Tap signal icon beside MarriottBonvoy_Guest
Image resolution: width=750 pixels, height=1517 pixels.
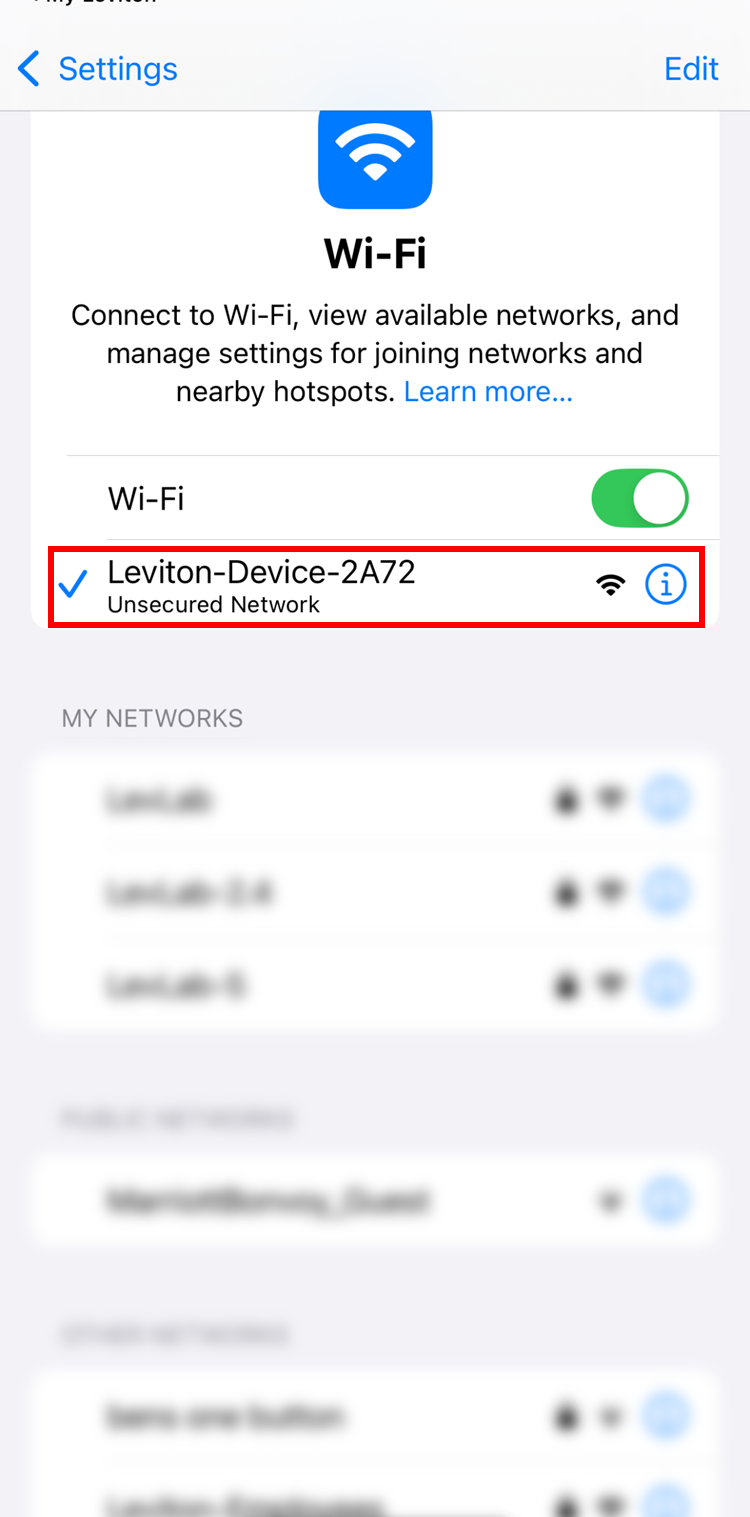tap(611, 1201)
